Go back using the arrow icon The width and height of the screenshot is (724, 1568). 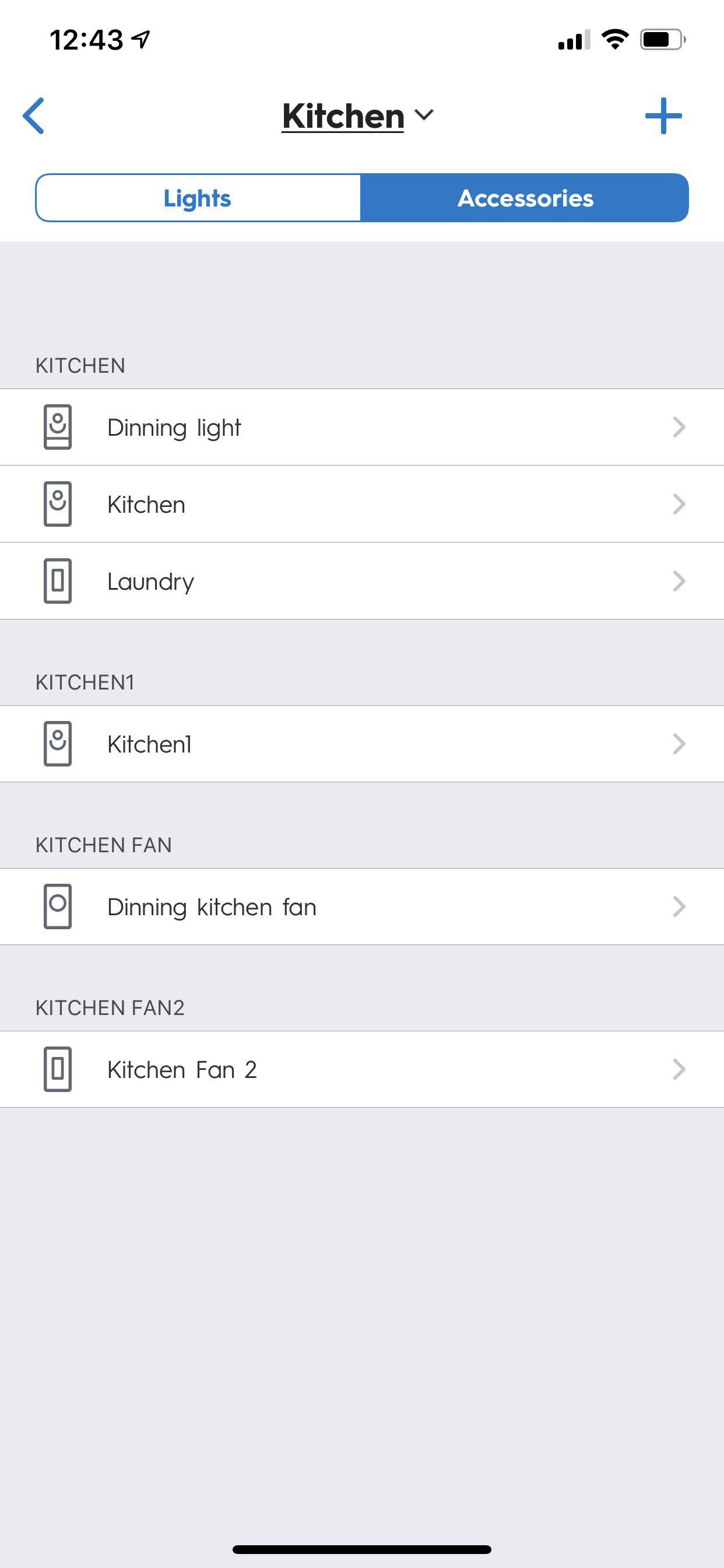coord(34,116)
